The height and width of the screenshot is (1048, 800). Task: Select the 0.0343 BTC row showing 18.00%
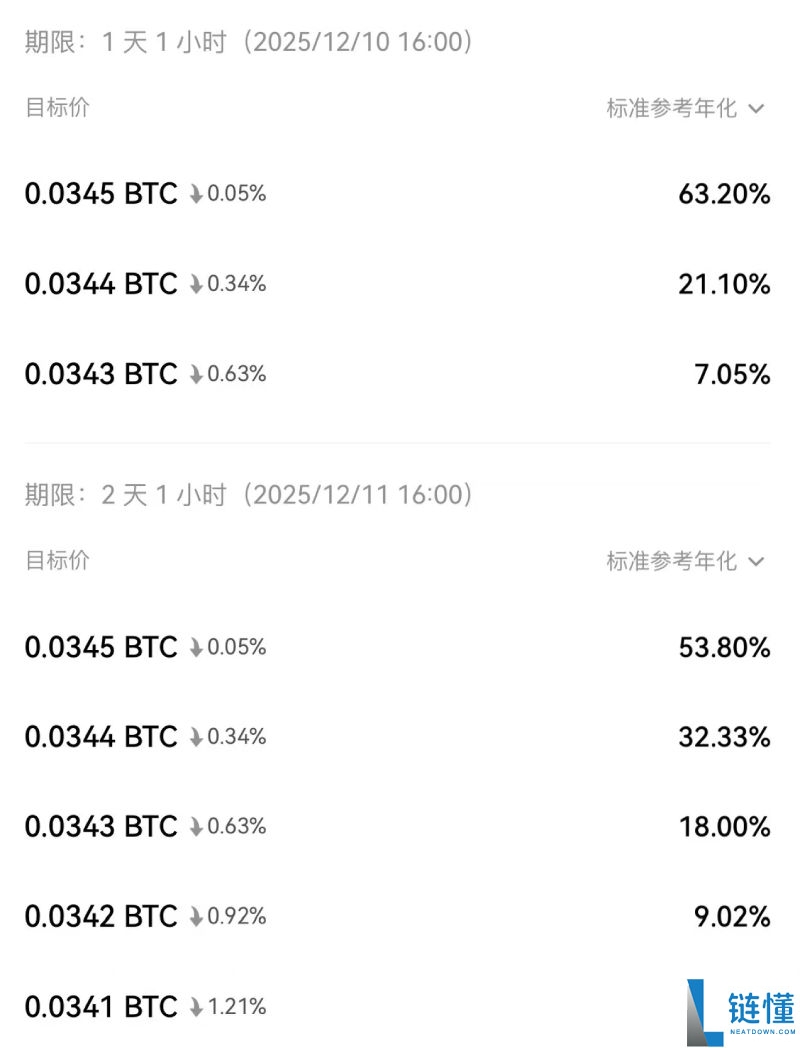[x=100, y=827]
